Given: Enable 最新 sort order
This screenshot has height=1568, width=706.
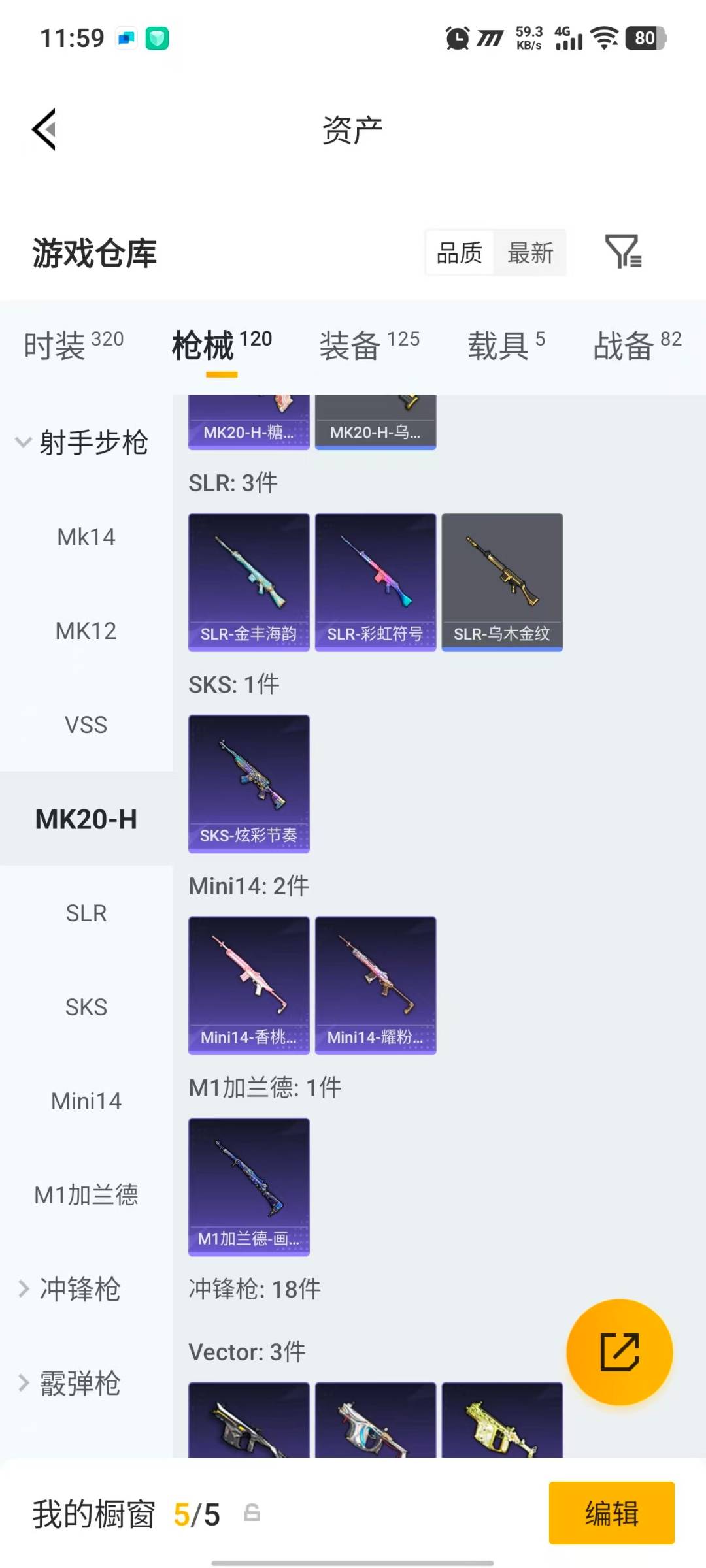Looking at the screenshot, I should pyautogui.click(x=531, y=253).
